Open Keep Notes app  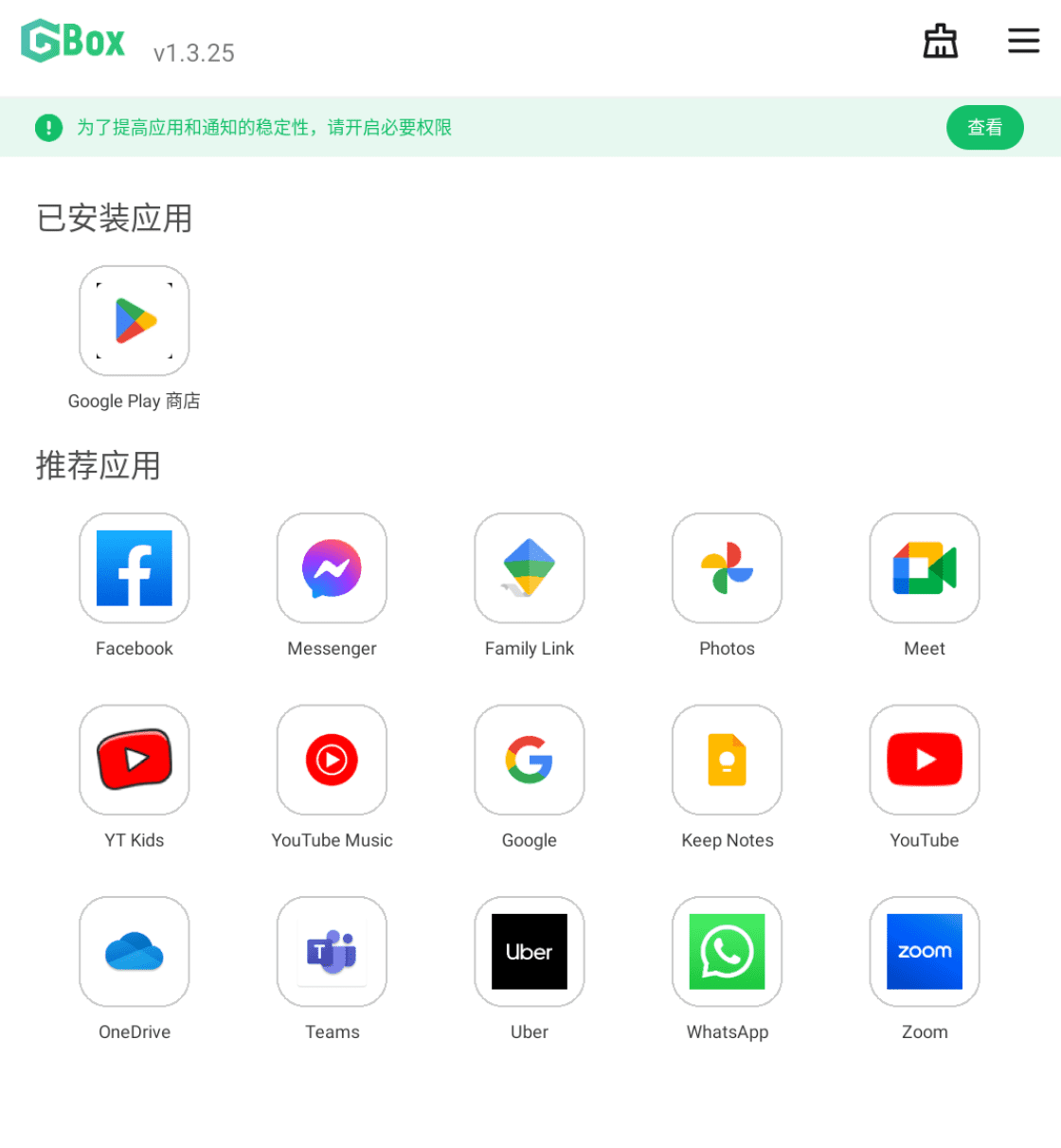coord(727,760)
